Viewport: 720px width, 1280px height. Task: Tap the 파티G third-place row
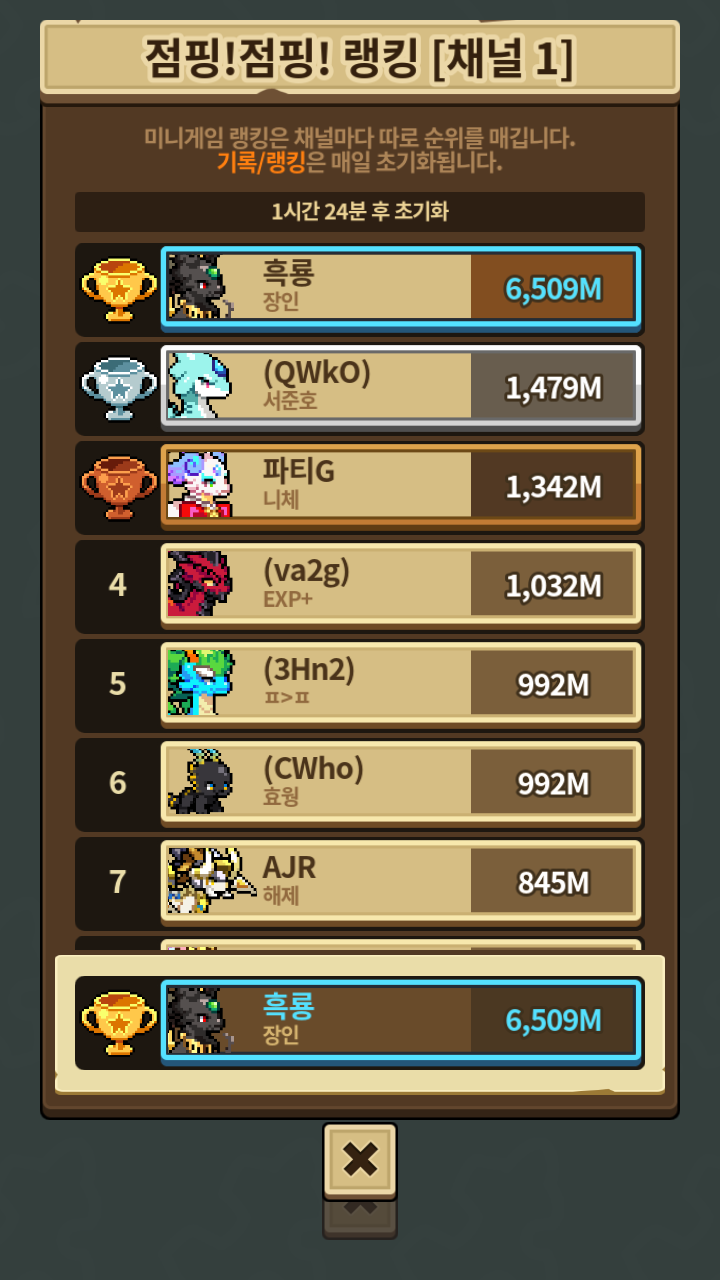tap(400, 486)
